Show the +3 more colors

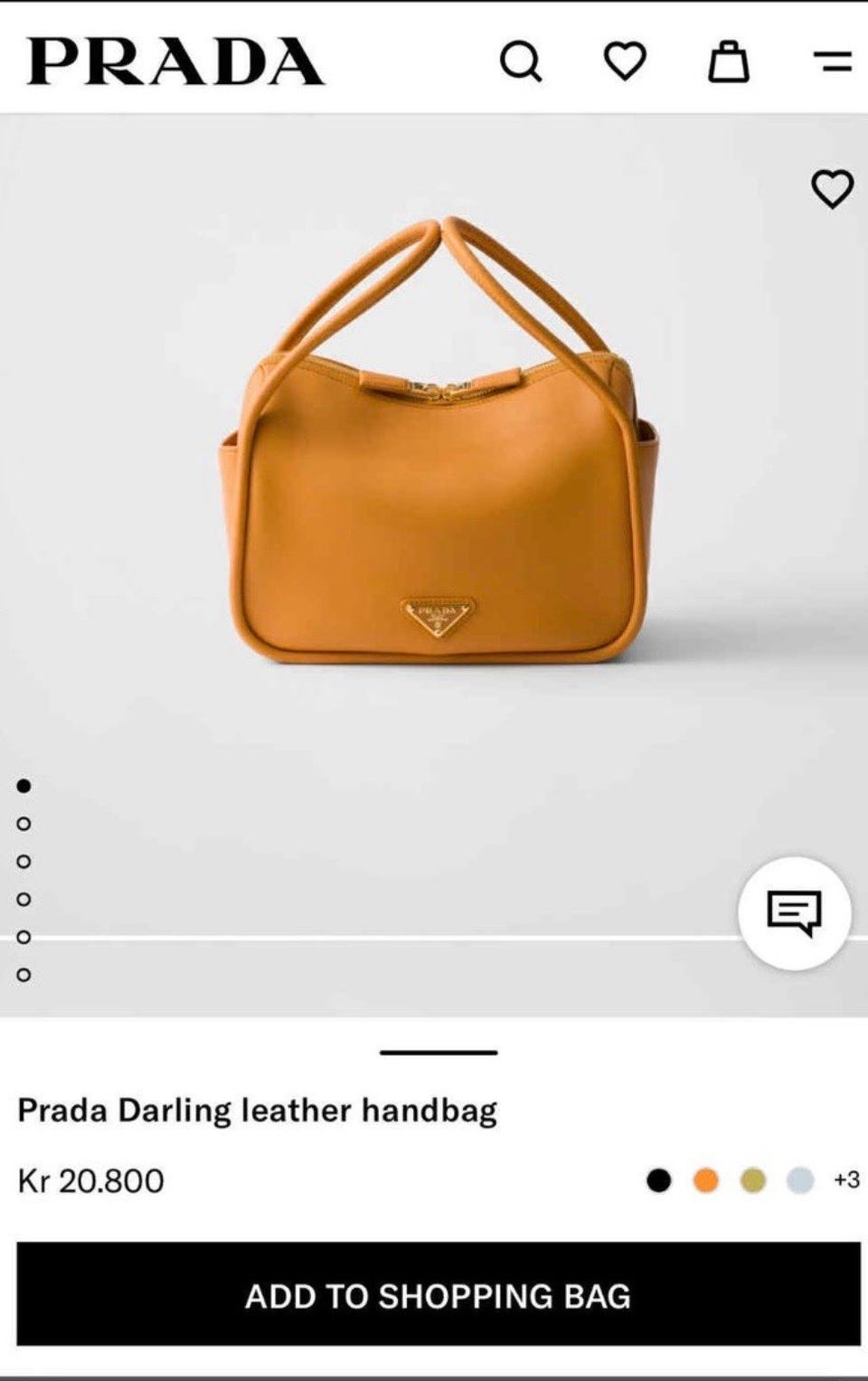(x=846, y=1180)
